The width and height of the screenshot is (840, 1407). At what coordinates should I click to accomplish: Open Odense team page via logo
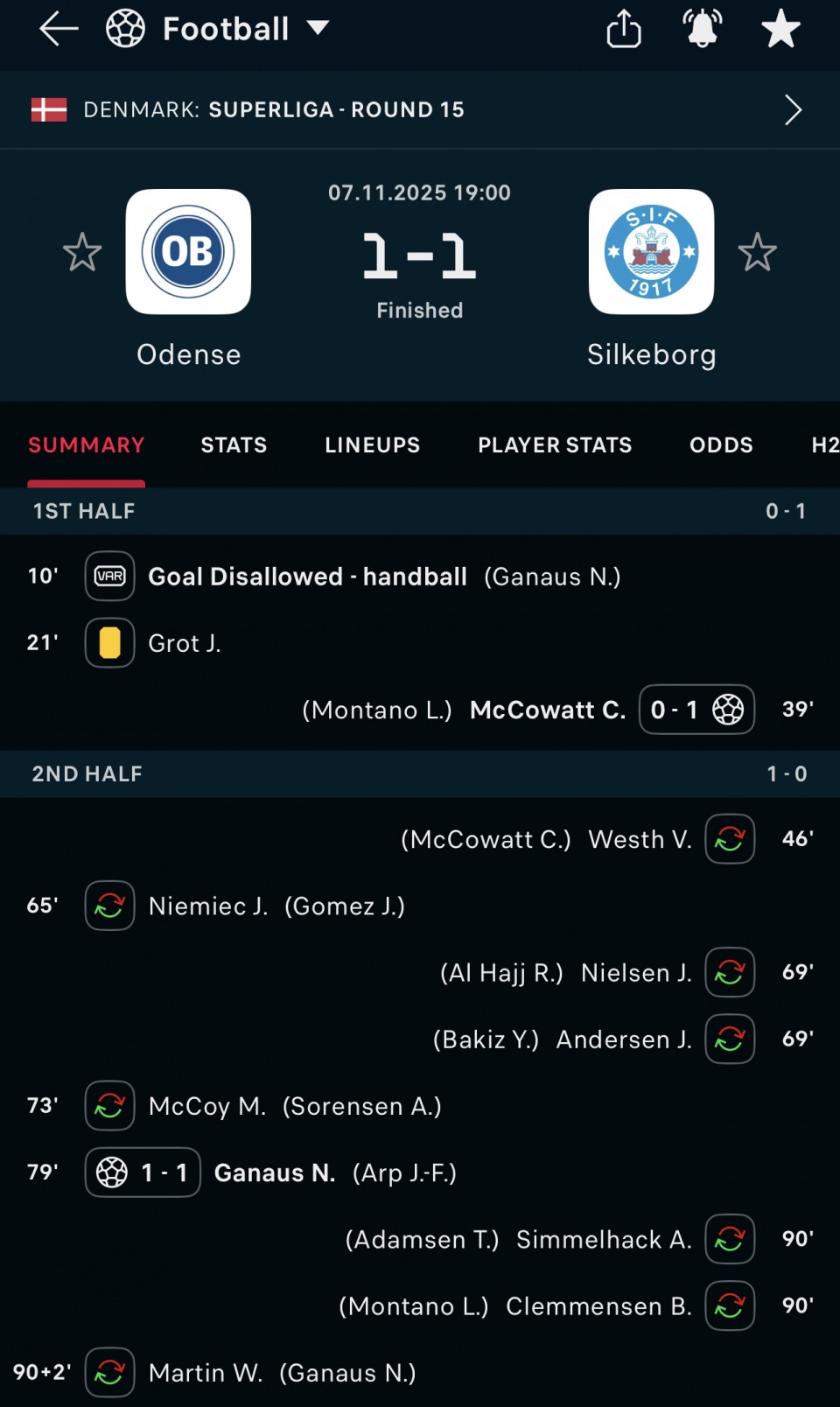tap(188, 252)
